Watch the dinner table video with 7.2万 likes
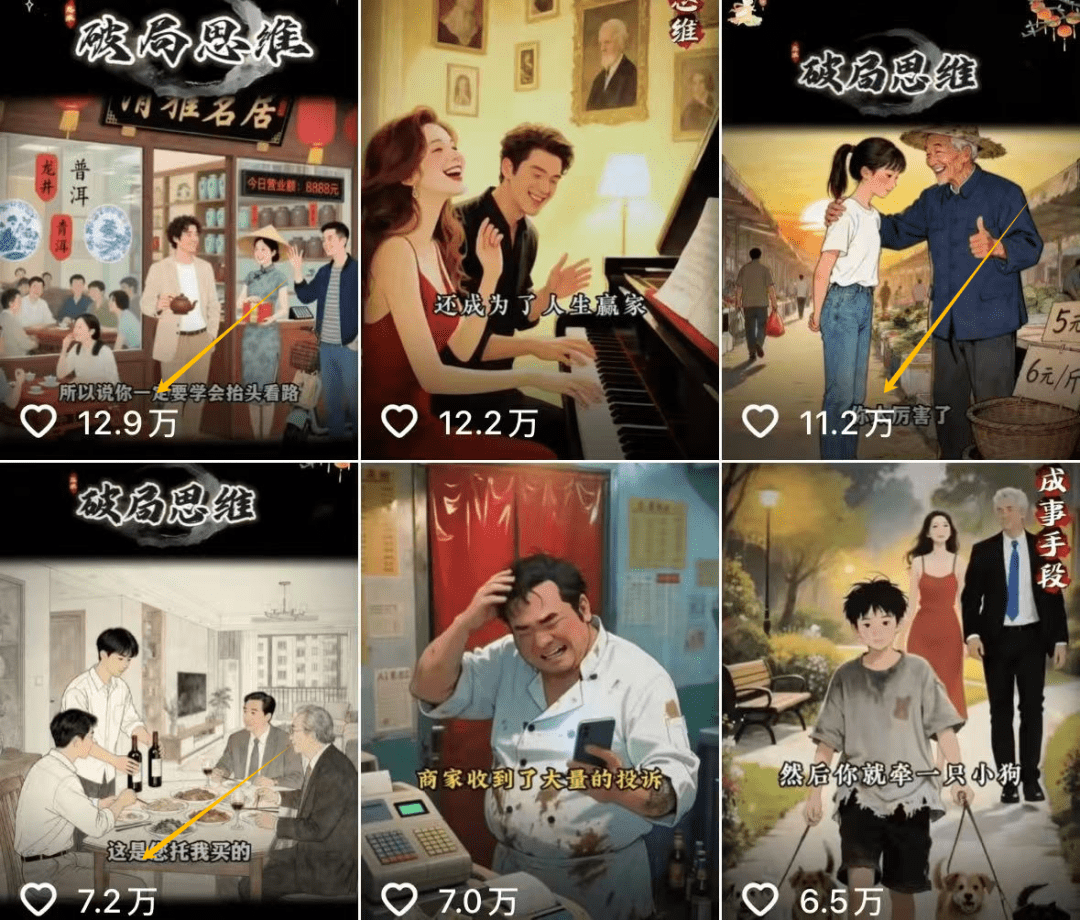The height and width of the screenshot is (920, 1080). pyautogui.click(x=178, y=690)
